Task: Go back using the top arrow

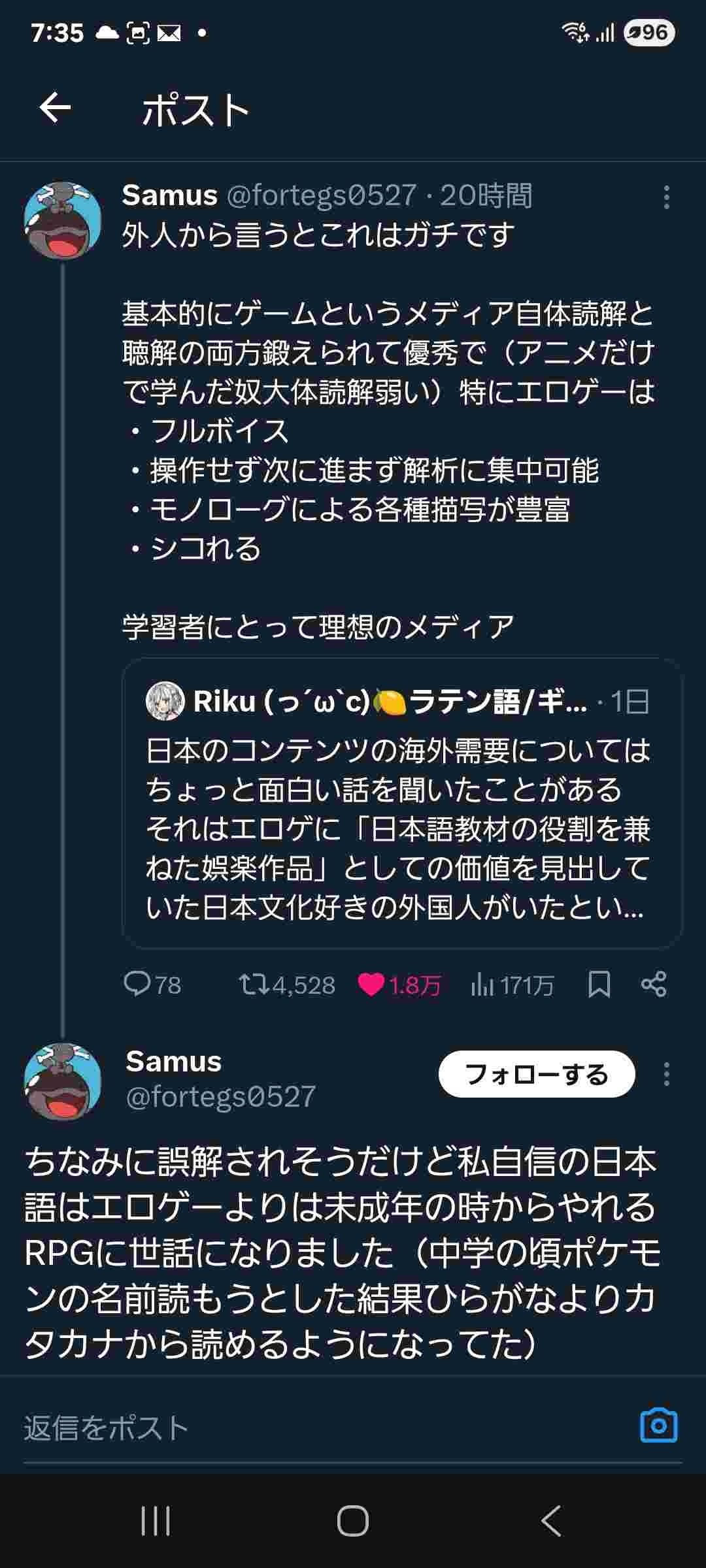Action: pyautogui.click(x=55, y=108)
